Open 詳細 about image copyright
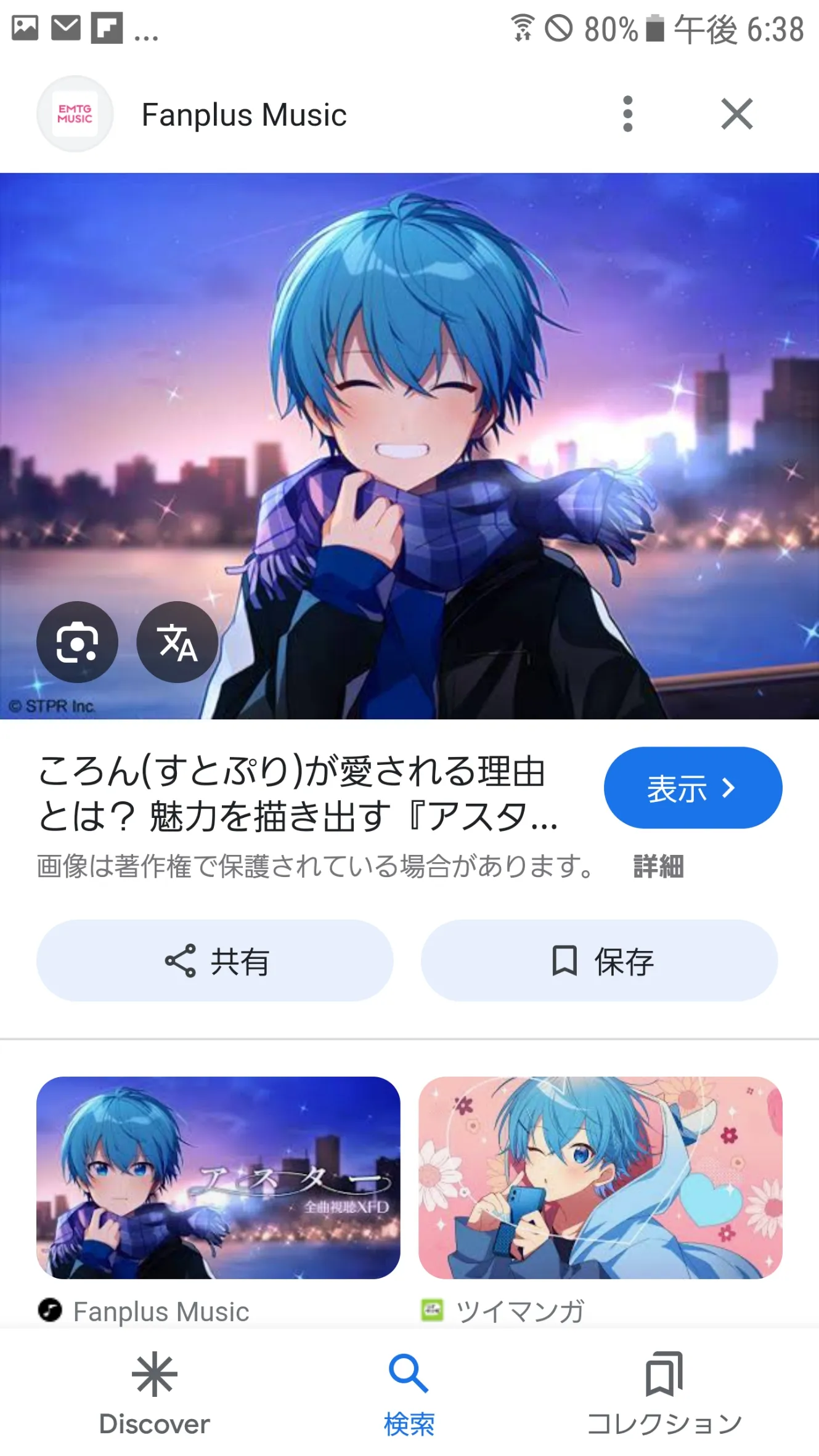819x1456 pixels. point(658,866)
